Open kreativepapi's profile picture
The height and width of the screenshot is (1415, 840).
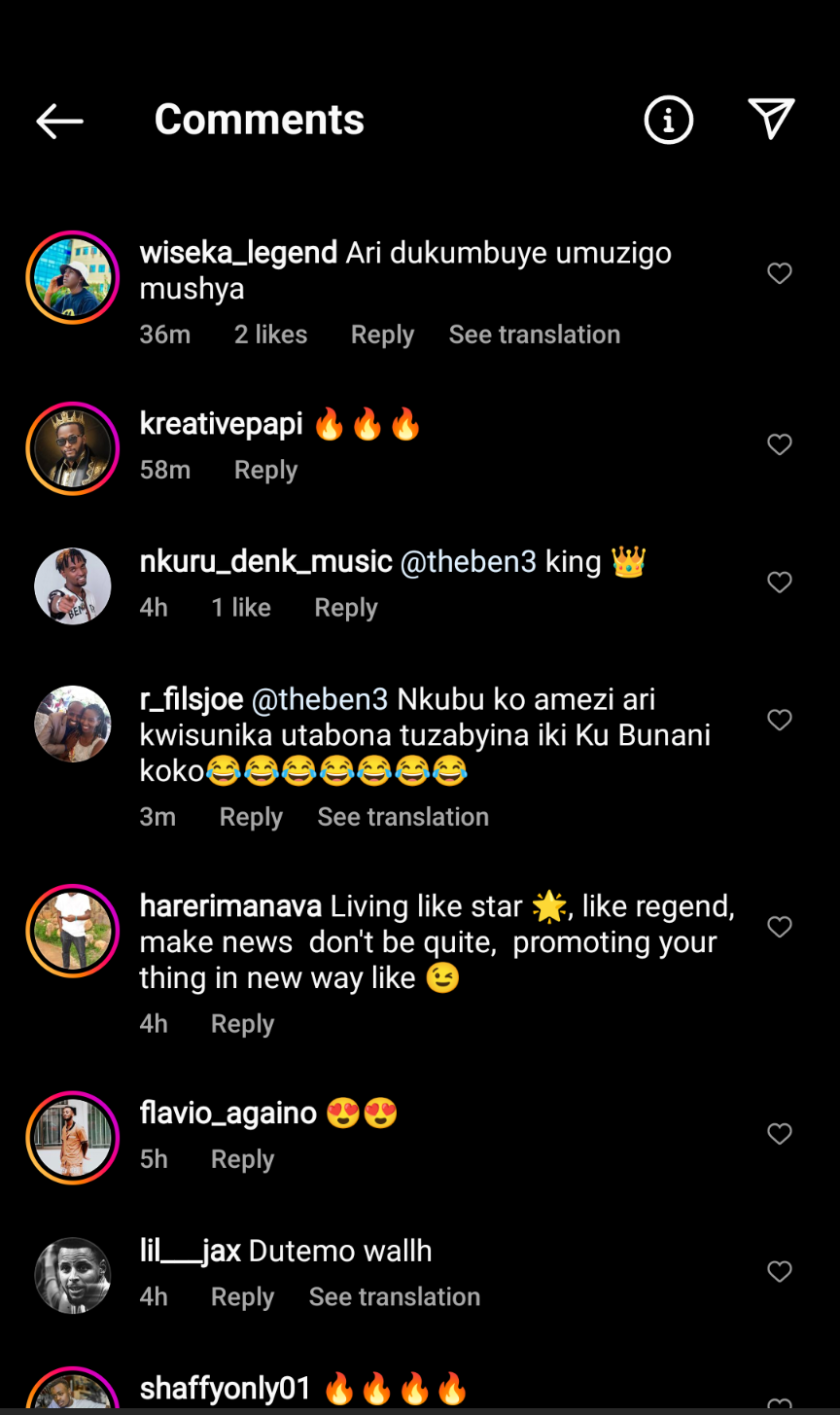[73, 448]
